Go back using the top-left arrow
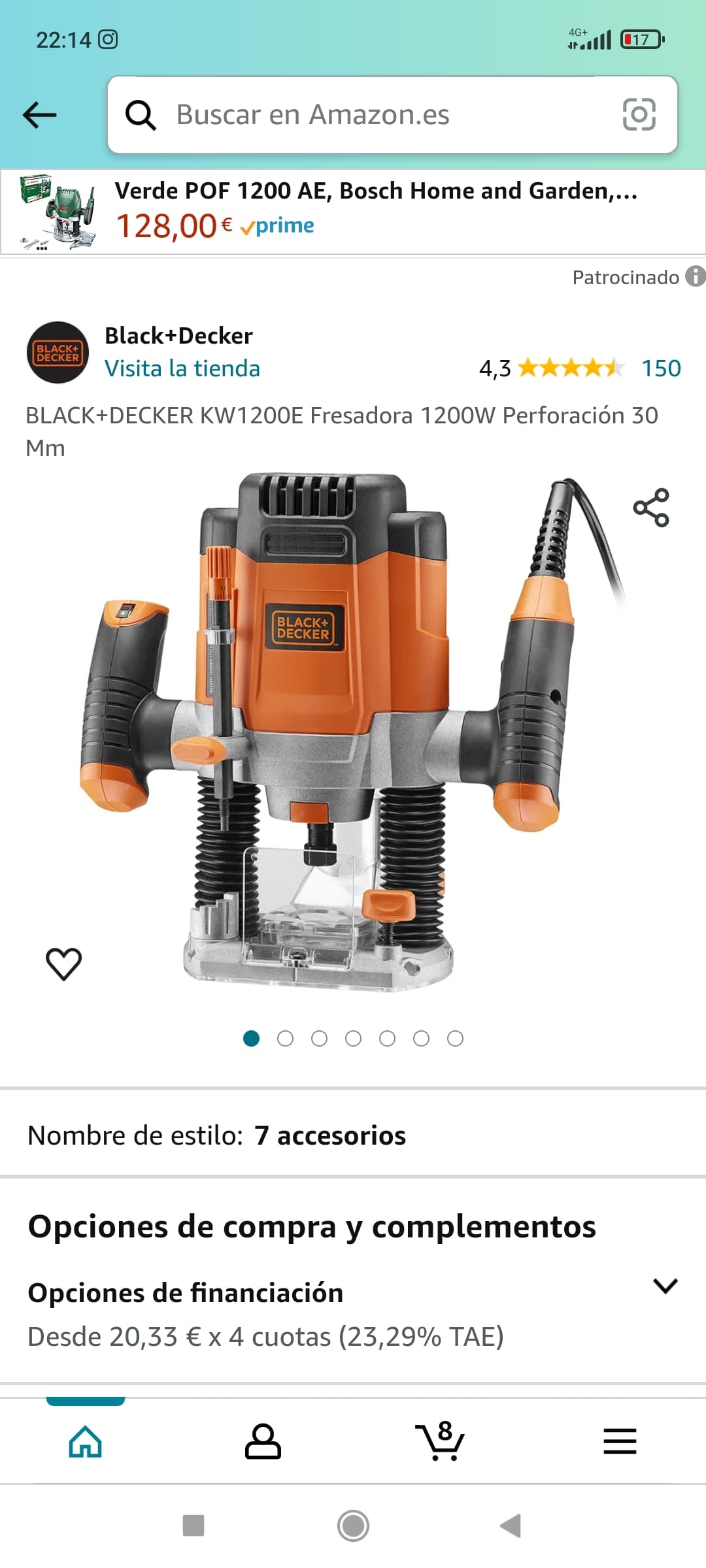The image size is (706, 1568). click(39, 115)
